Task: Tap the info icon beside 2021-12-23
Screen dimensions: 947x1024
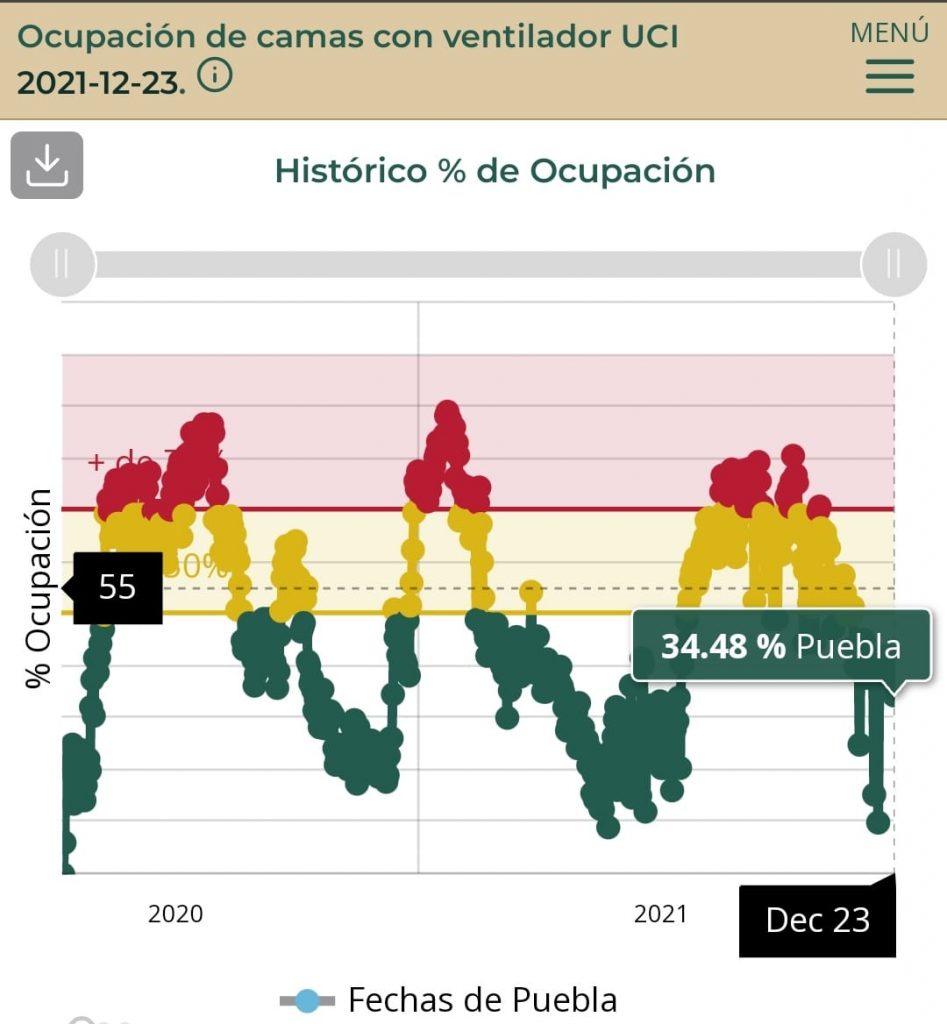Action: point(215,75)
